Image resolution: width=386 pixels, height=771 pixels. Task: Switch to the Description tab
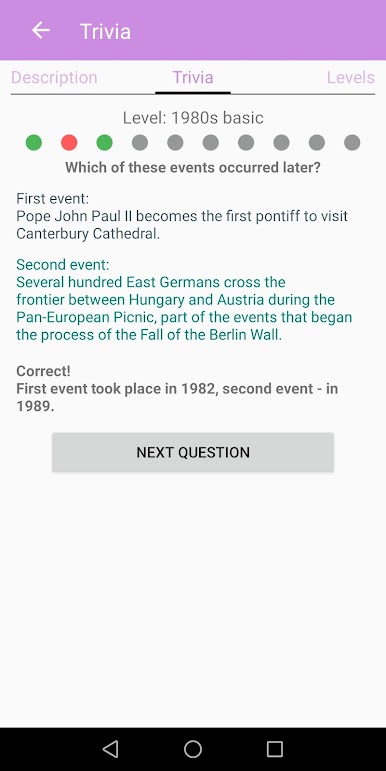pyautogui.click(x=54, y=78)
